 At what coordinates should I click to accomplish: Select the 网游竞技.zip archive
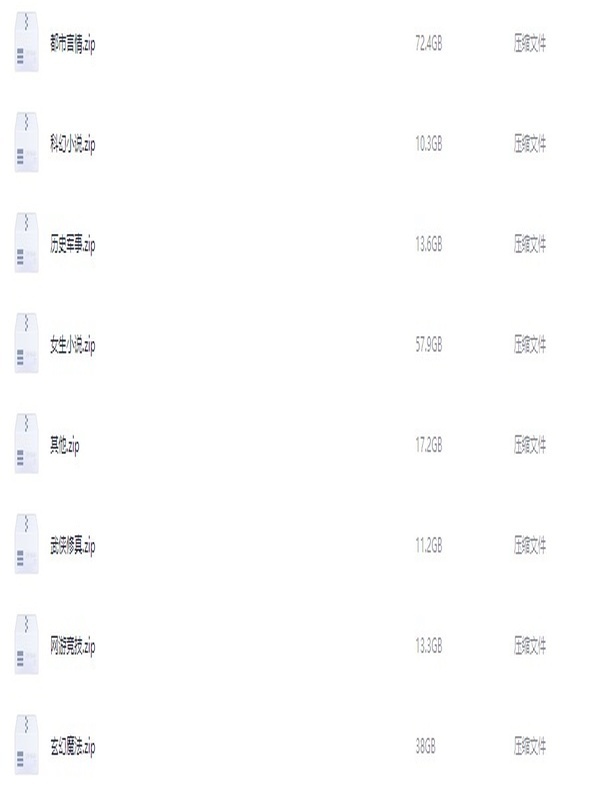(73, 647)
